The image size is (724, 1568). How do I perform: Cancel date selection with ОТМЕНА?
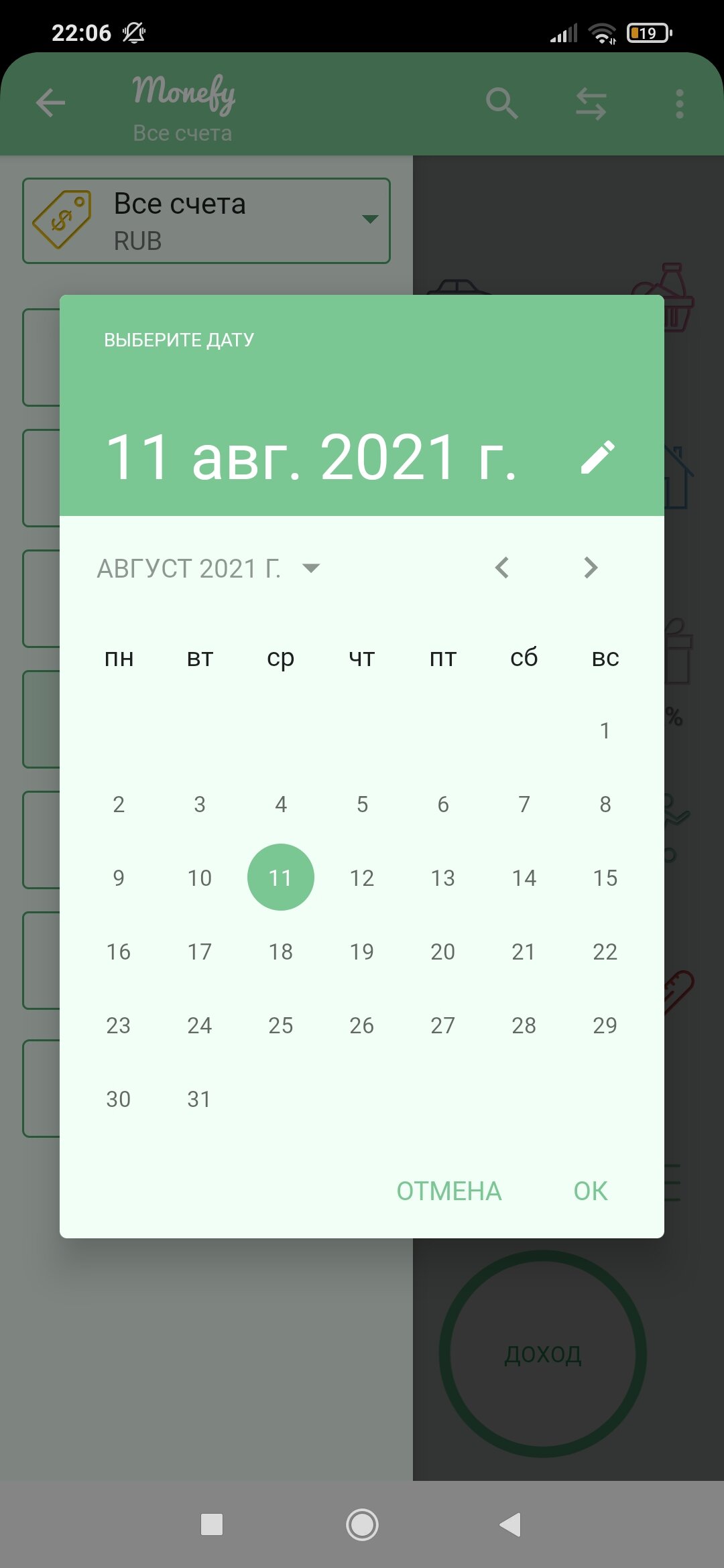click(449, 1191)
